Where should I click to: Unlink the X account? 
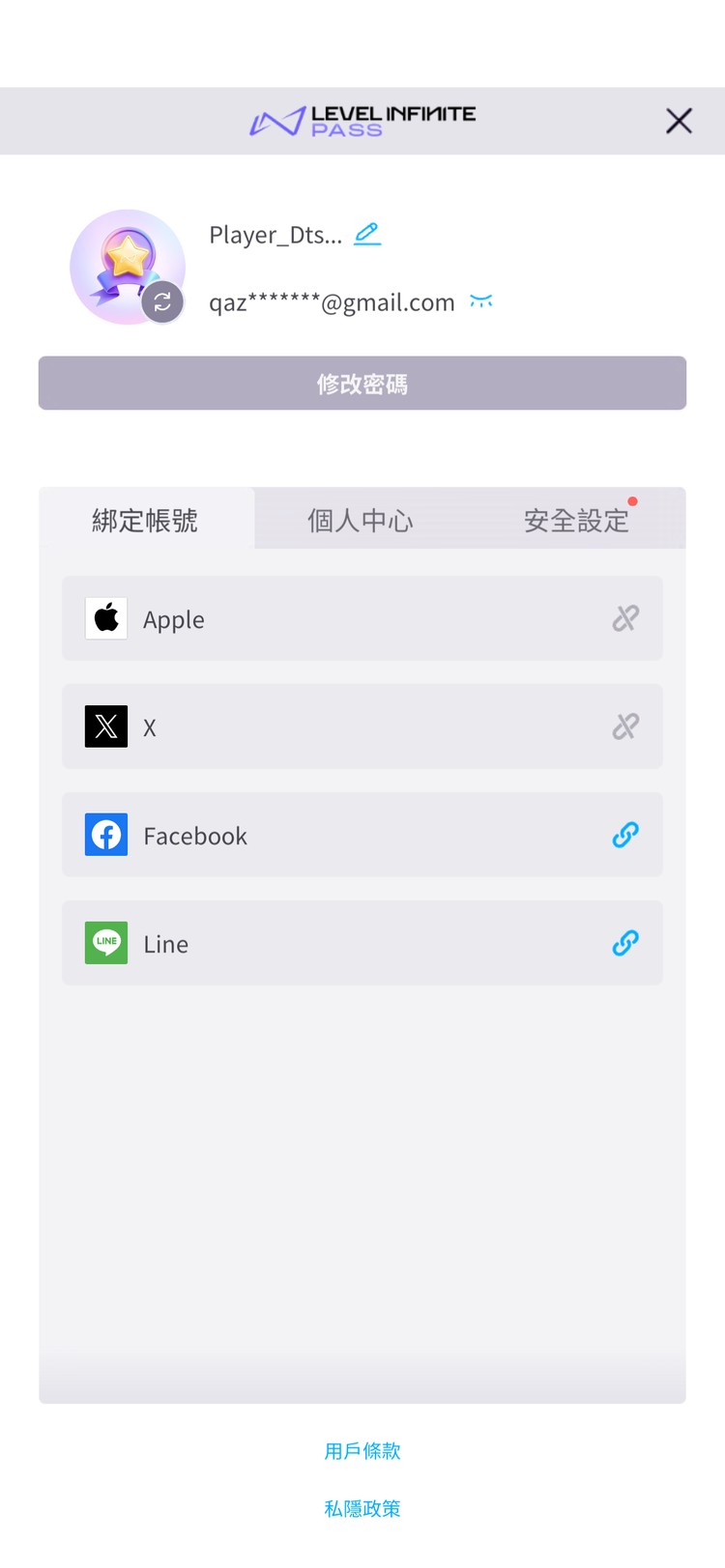[624, 727]
